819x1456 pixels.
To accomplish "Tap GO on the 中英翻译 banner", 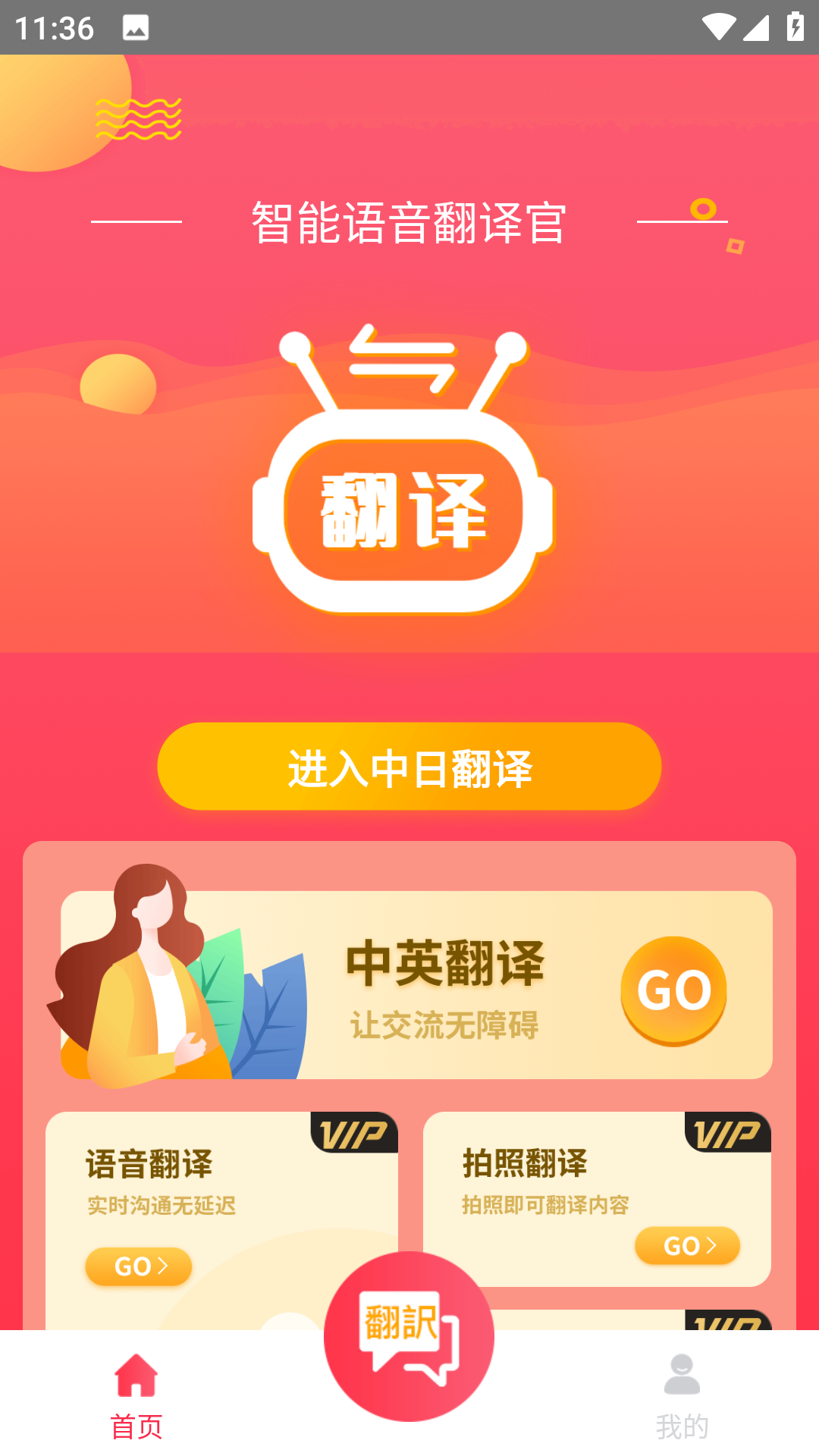I will [673, 990].
